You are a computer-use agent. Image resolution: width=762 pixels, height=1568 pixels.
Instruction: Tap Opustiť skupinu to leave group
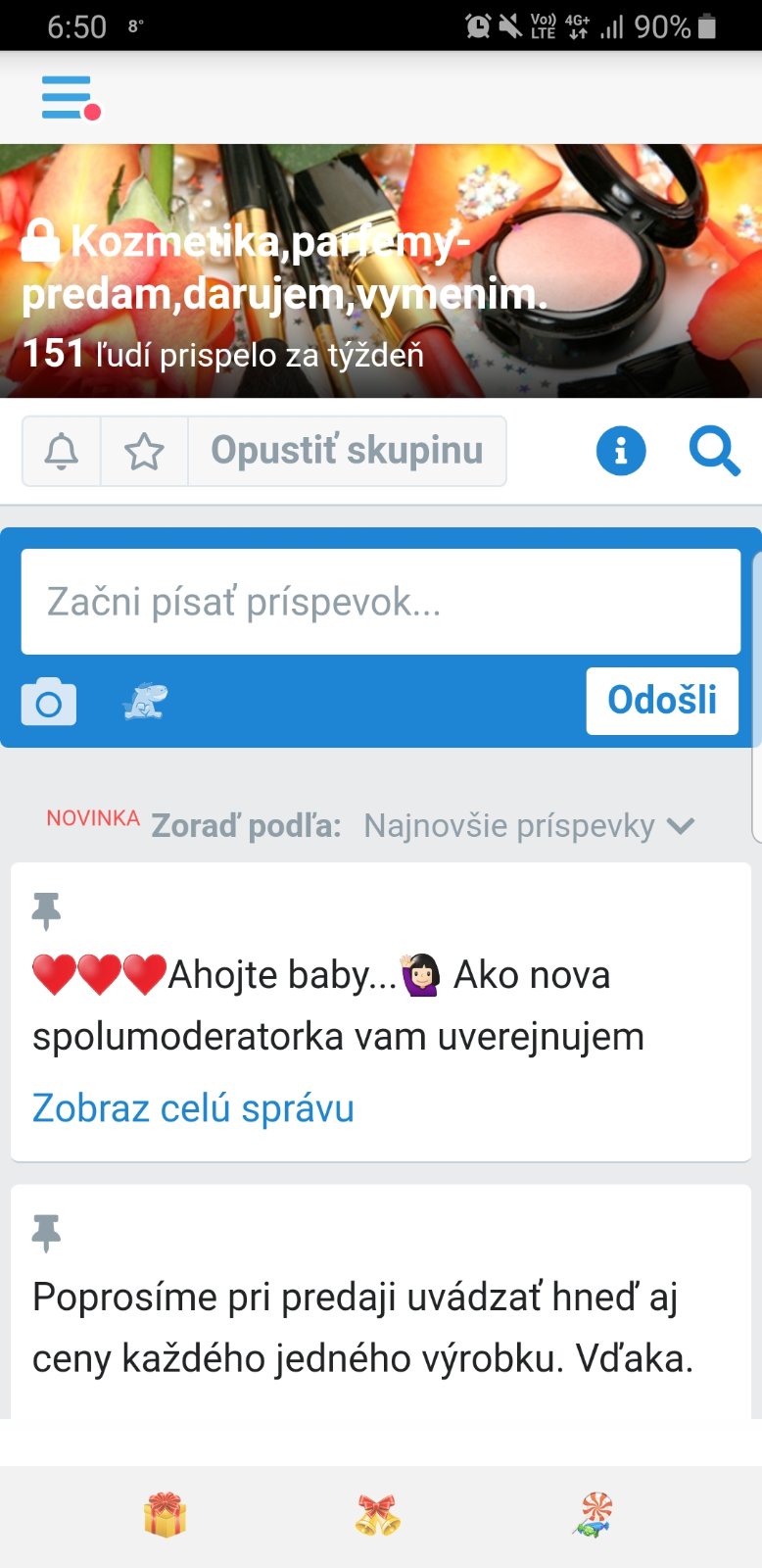[x=347, y=451]
